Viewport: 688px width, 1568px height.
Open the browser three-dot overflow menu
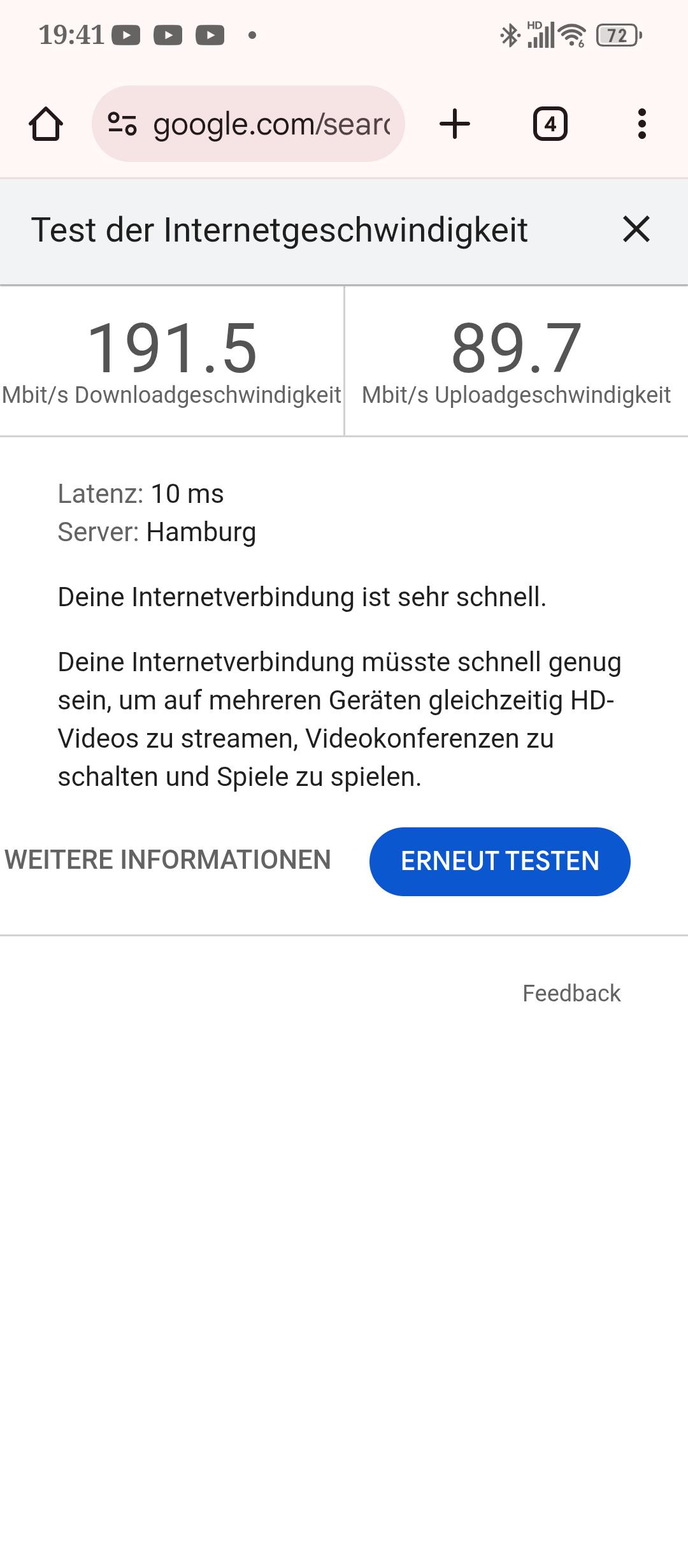point(641,124)
